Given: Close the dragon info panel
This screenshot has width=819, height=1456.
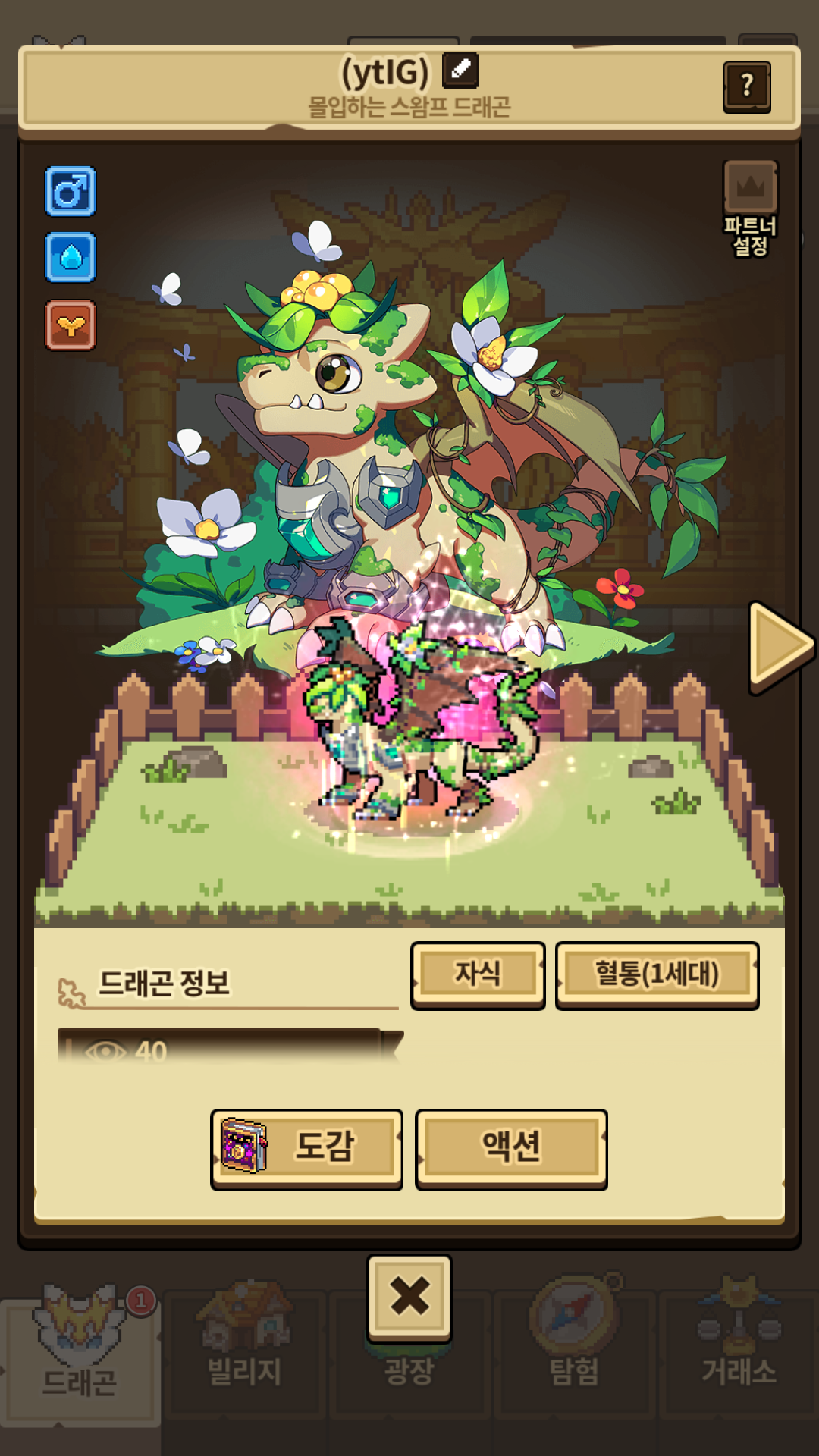Looking at the screenshot, I should click(409, 1297).
